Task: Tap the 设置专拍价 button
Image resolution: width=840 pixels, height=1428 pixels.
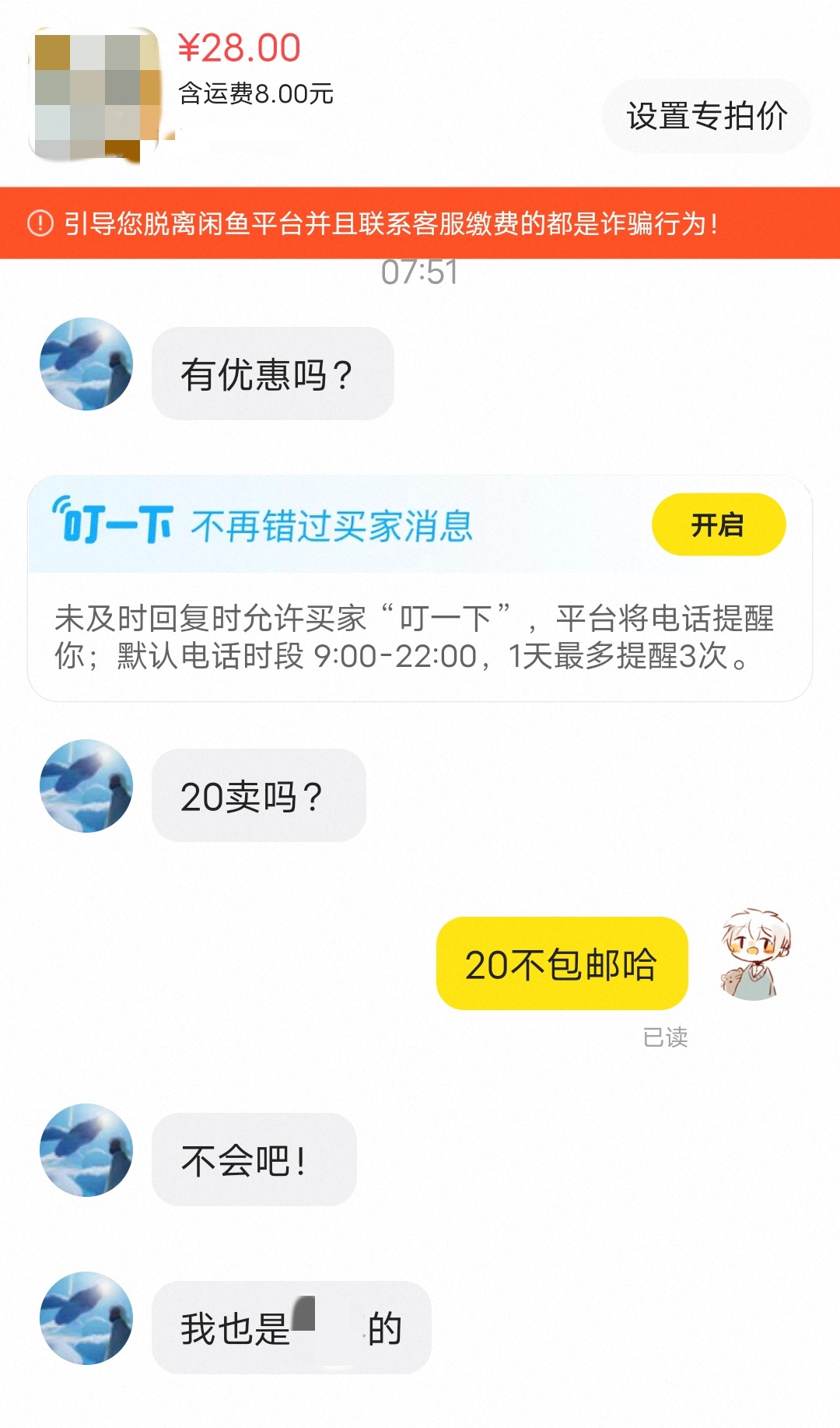Action: (x=706, y=117)
